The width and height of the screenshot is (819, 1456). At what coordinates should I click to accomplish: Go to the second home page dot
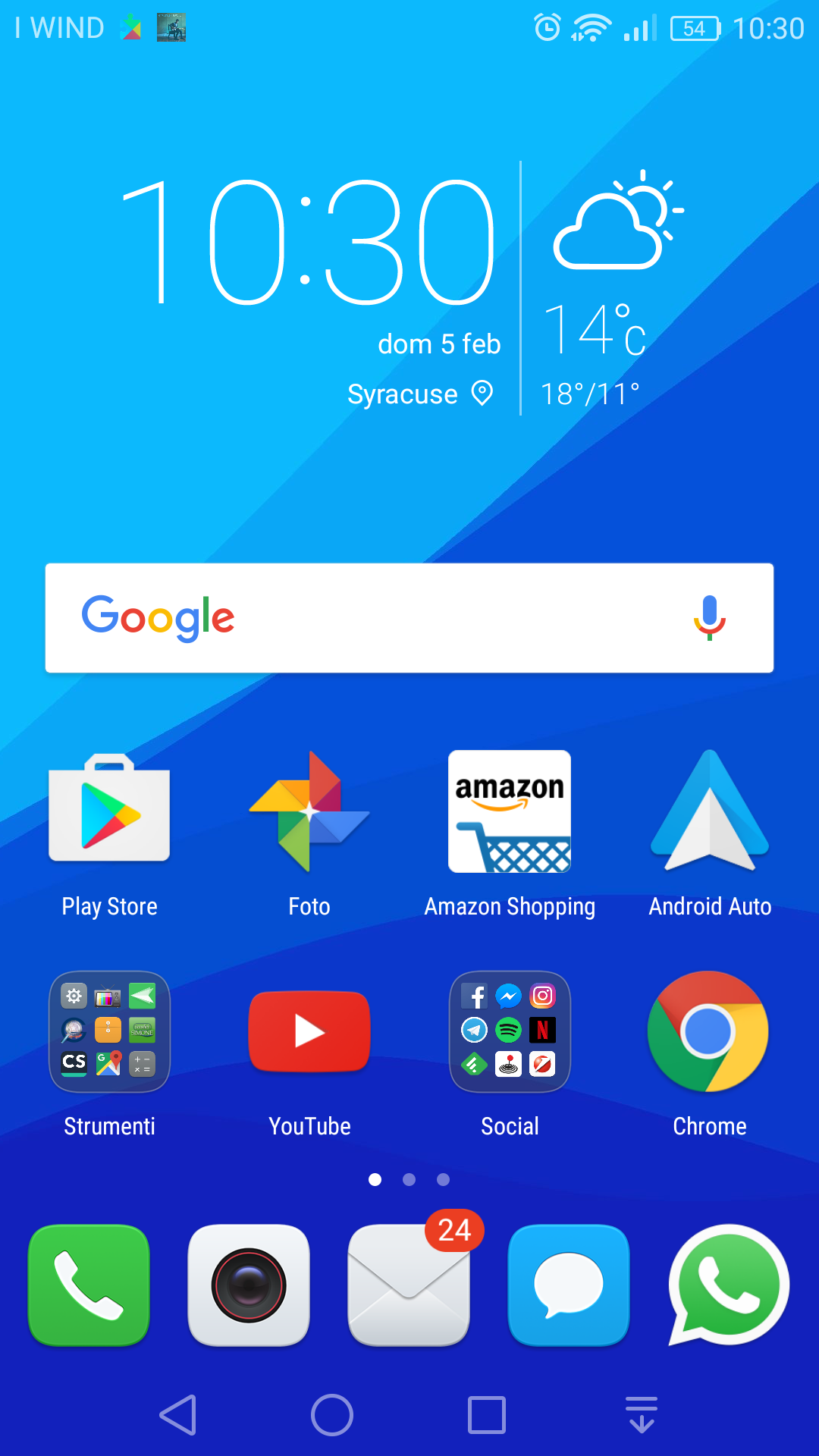click(x=409, y=1179)
